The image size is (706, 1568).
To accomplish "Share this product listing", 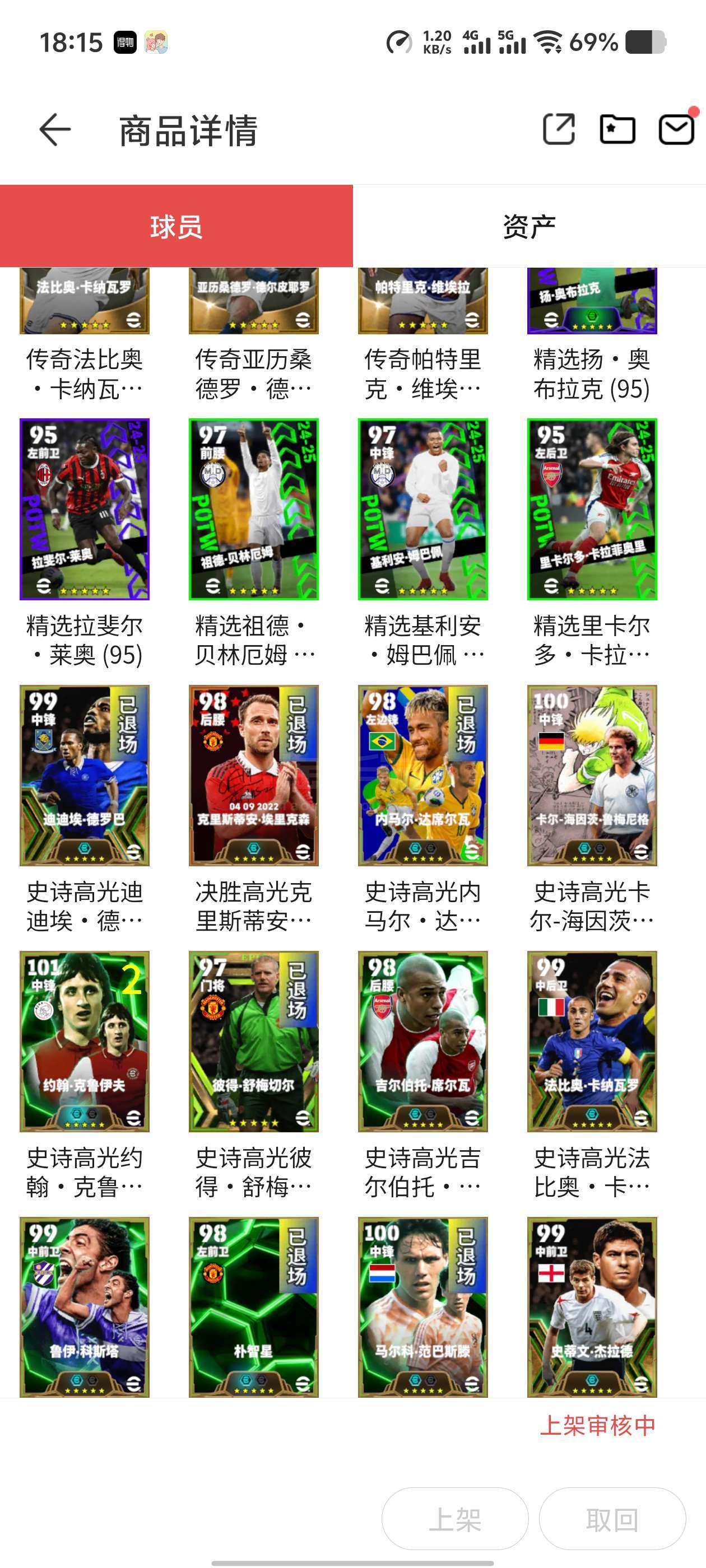I will tap(559, 130).
